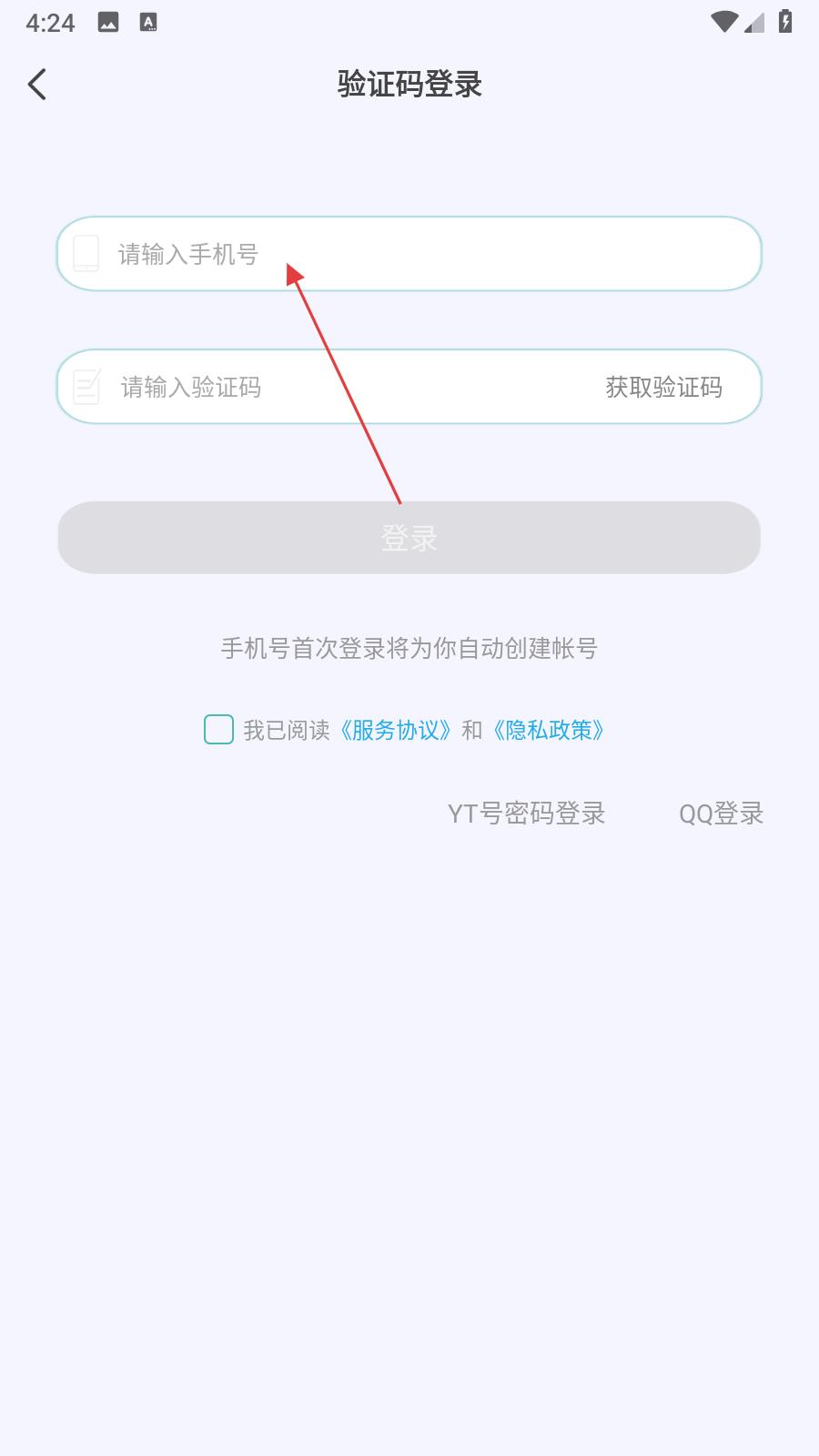Viewport: 819px width, 1456px height.
Task: Tap the verification code input field
Action: 328,387
